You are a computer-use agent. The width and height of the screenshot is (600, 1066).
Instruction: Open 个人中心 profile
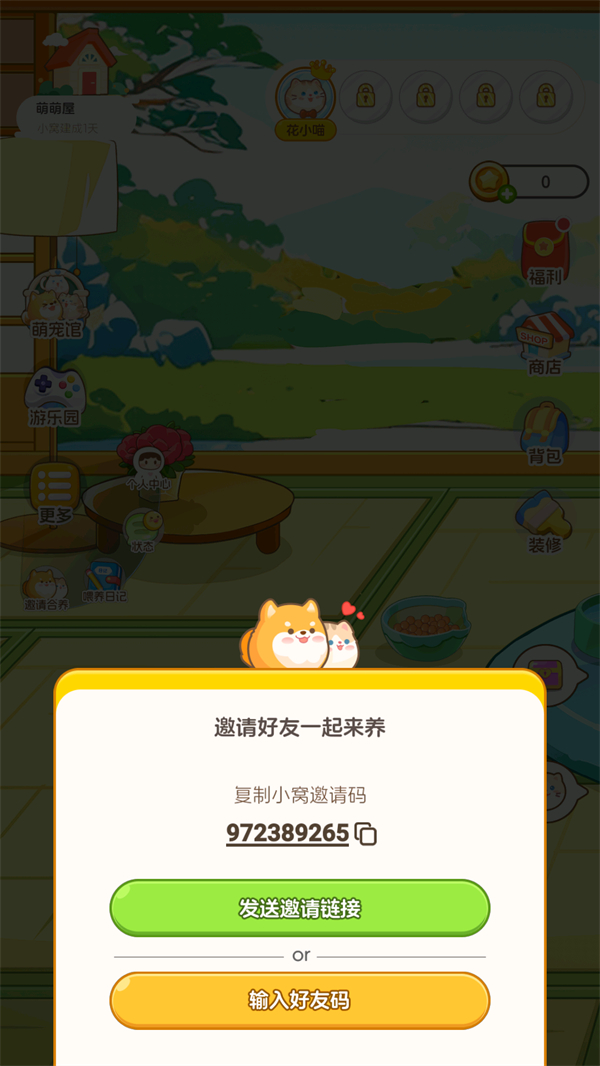pyautogui.click(x=147, y=469)
